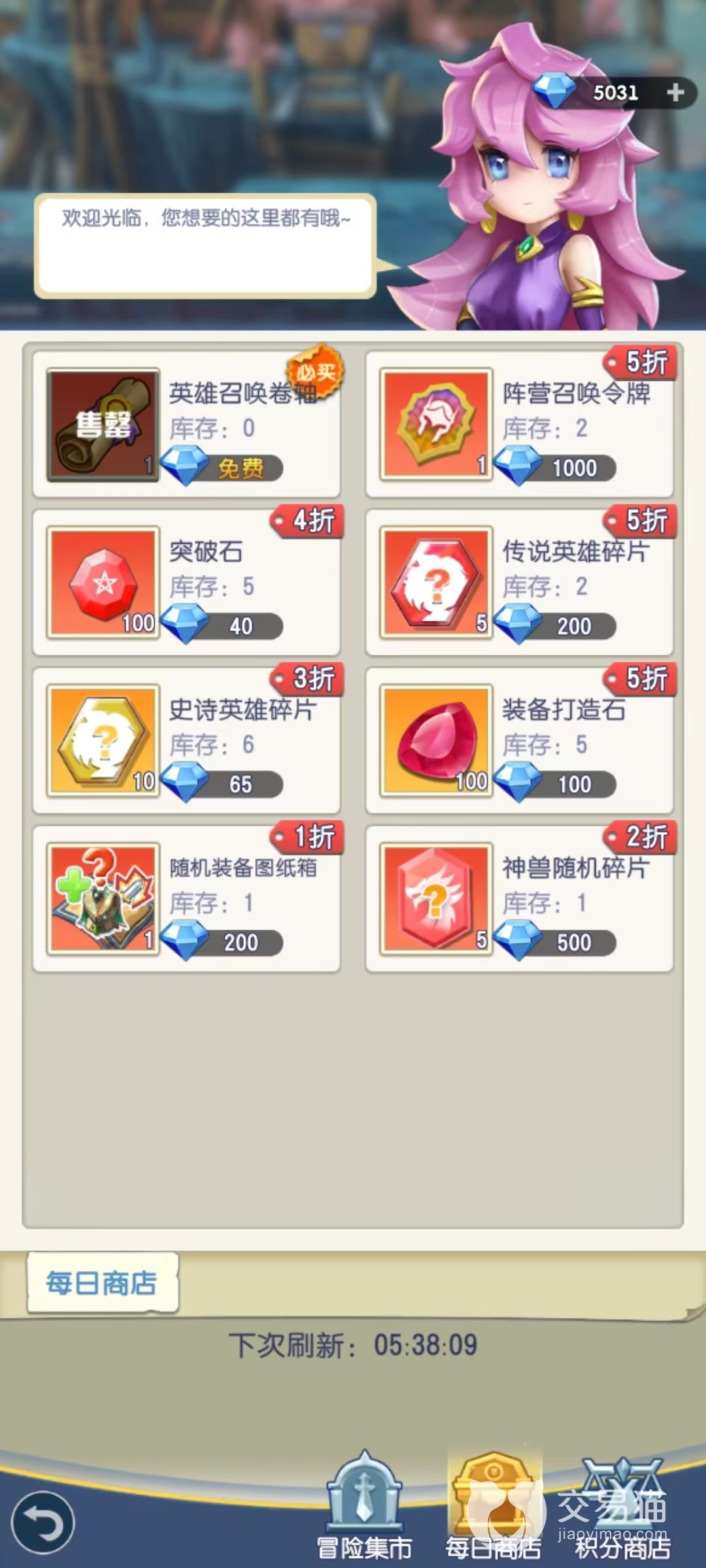Select the 装备打造石 card

coord(520,741)
